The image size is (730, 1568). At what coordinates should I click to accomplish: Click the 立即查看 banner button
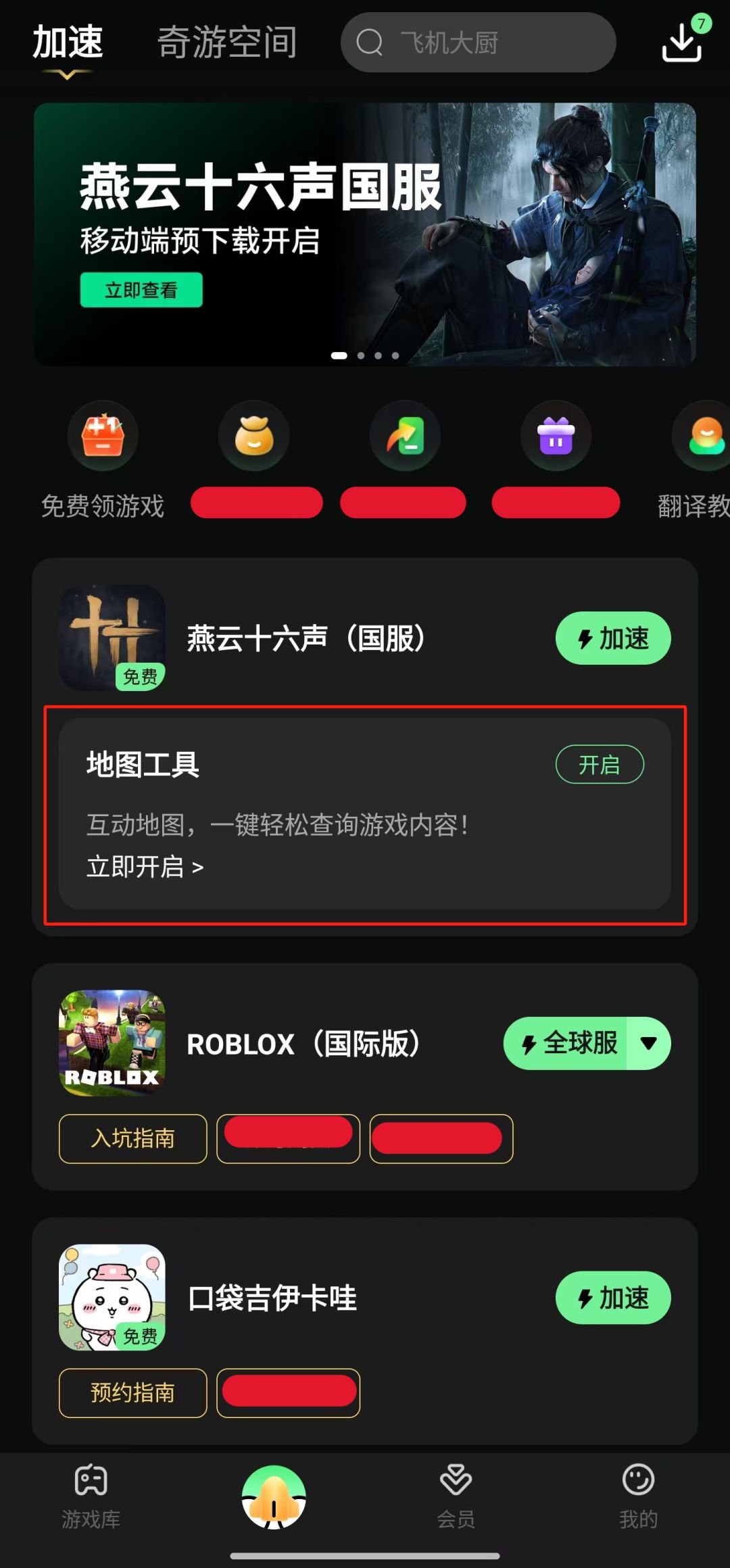tap(141, 289)
